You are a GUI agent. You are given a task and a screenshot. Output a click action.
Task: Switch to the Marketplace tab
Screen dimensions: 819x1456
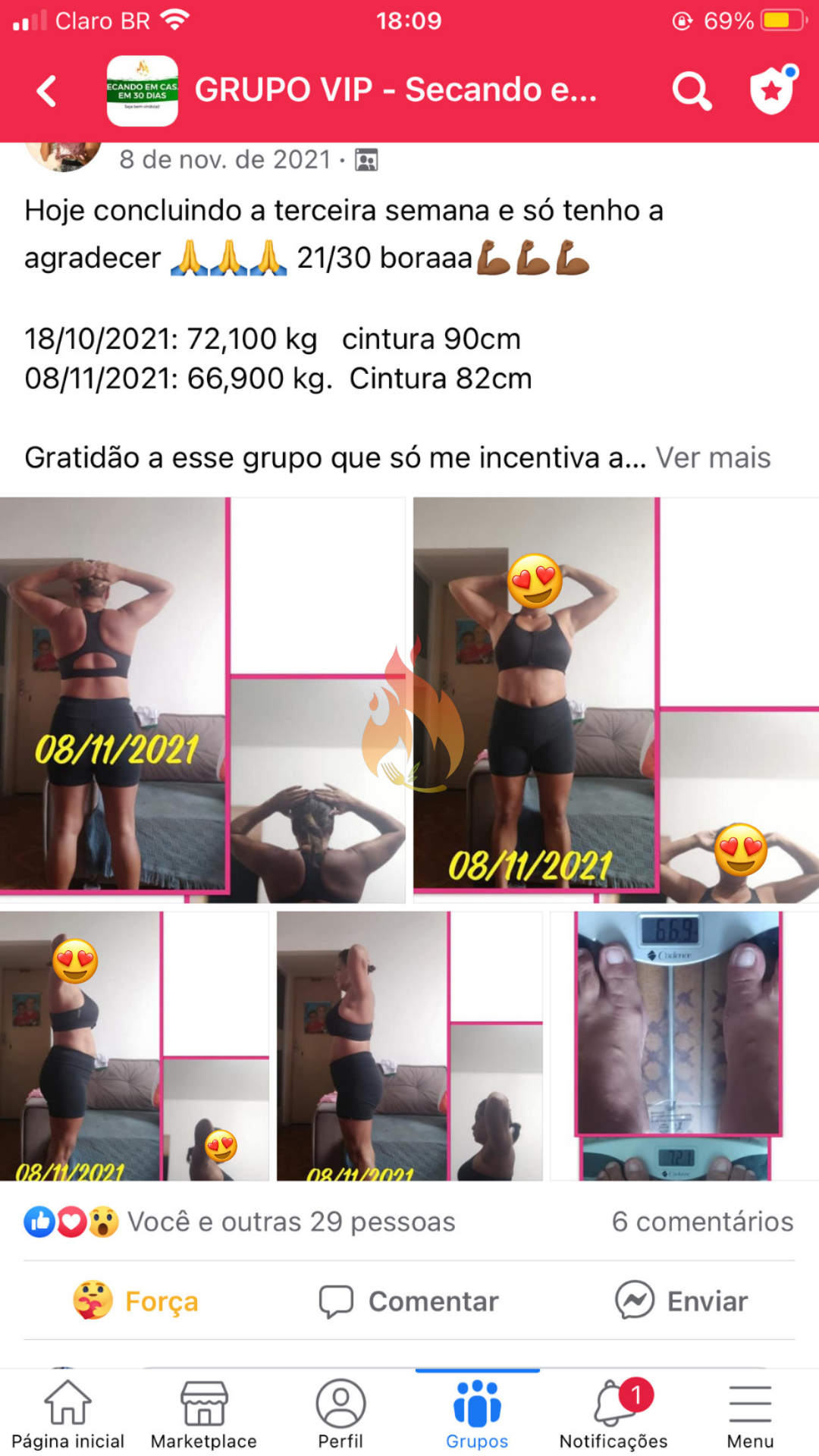pyautogui.click(x=204, y=1414)
